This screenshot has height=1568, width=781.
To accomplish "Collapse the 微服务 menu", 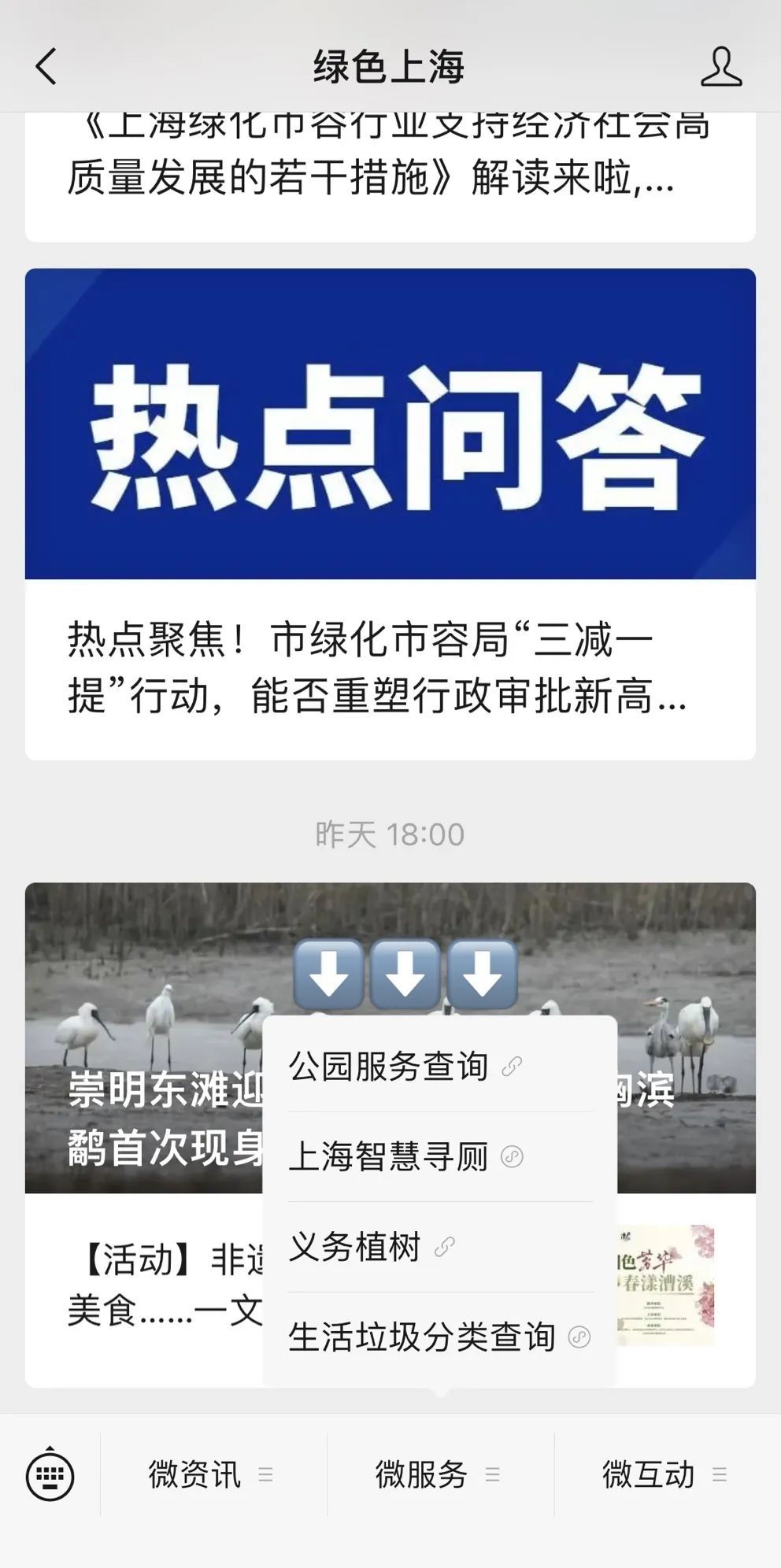I will (x=438, y=1474).
